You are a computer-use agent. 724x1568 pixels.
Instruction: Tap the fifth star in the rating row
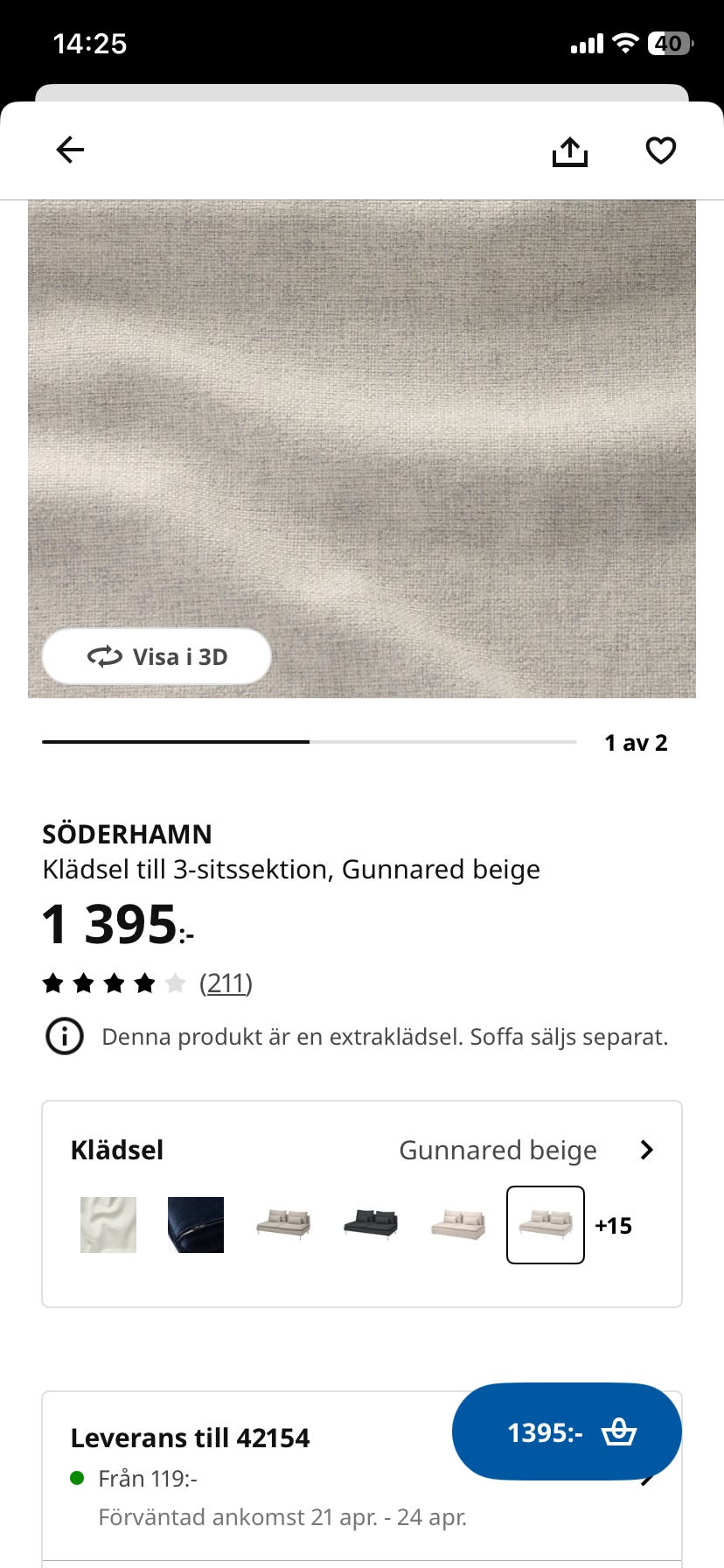coord(175,983)
